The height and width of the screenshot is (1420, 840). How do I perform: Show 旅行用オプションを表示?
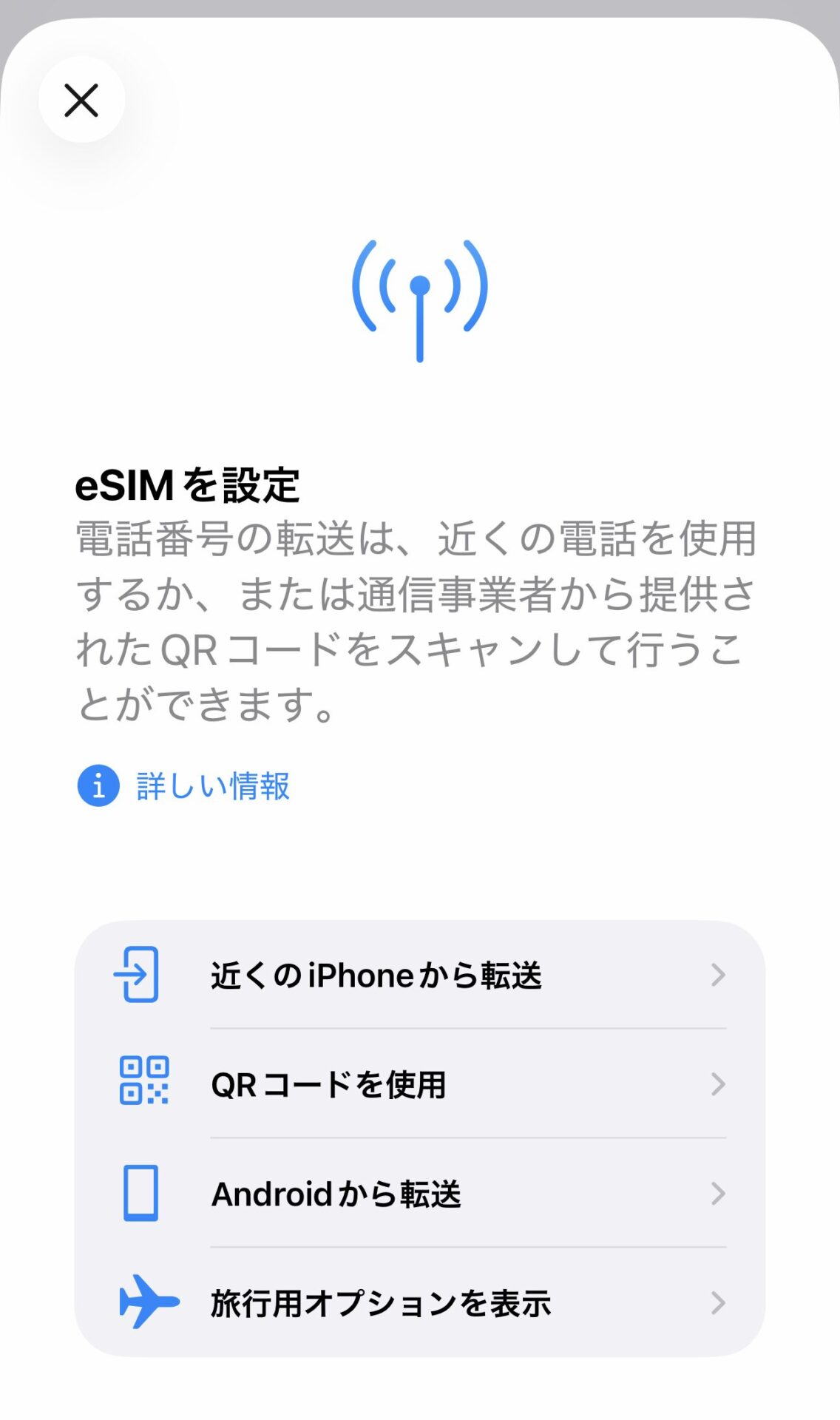point(419,1302)
